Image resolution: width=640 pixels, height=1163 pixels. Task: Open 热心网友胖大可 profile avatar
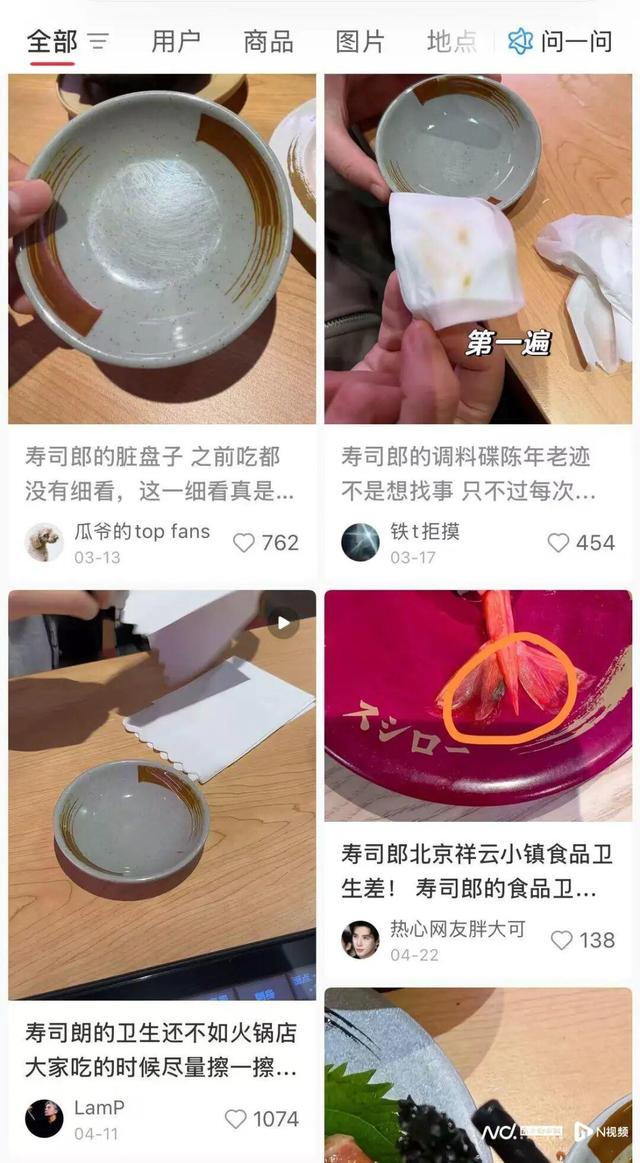pos(360,940)
